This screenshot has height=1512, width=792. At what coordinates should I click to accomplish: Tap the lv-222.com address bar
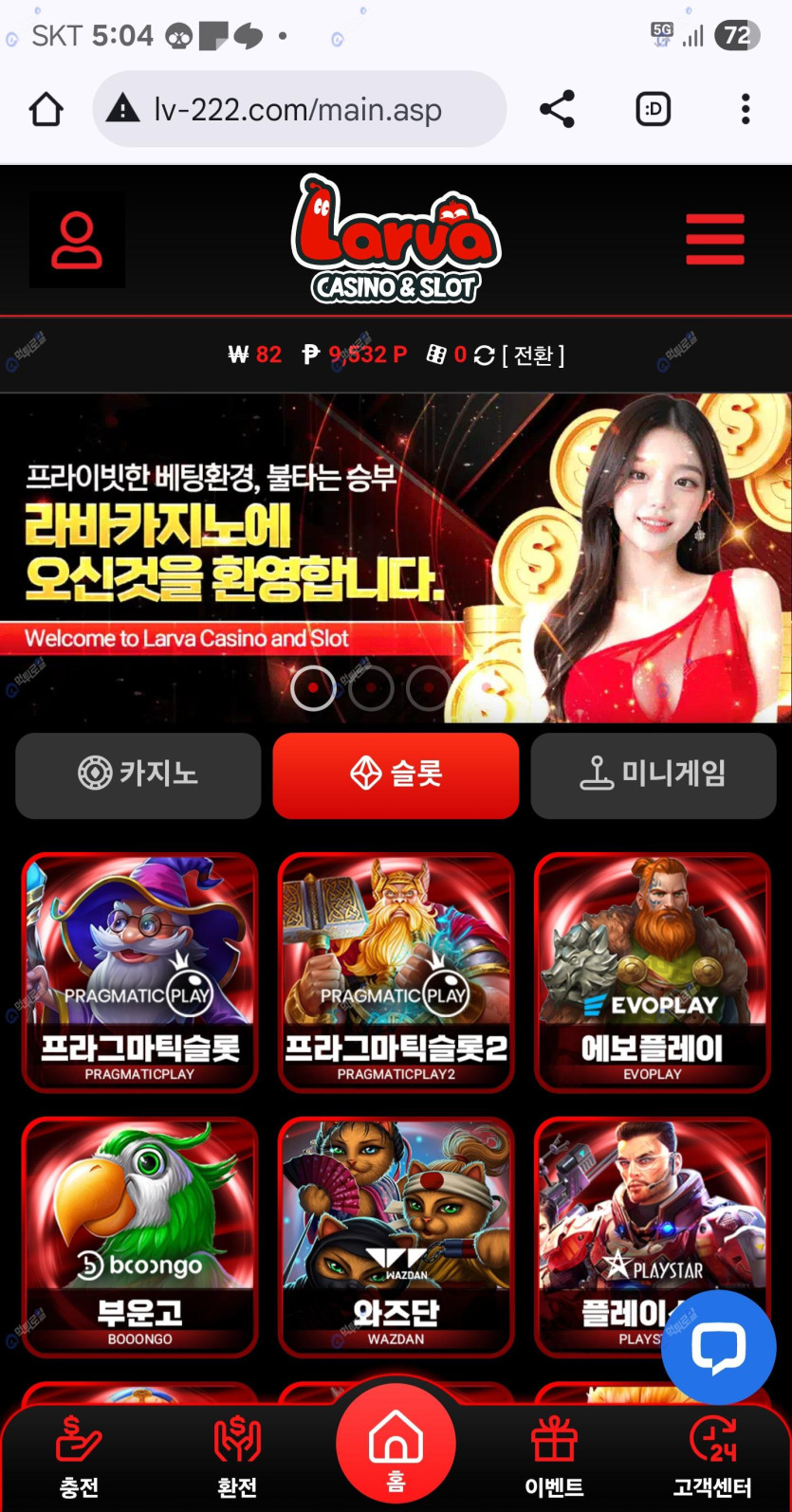coord(299,110)
